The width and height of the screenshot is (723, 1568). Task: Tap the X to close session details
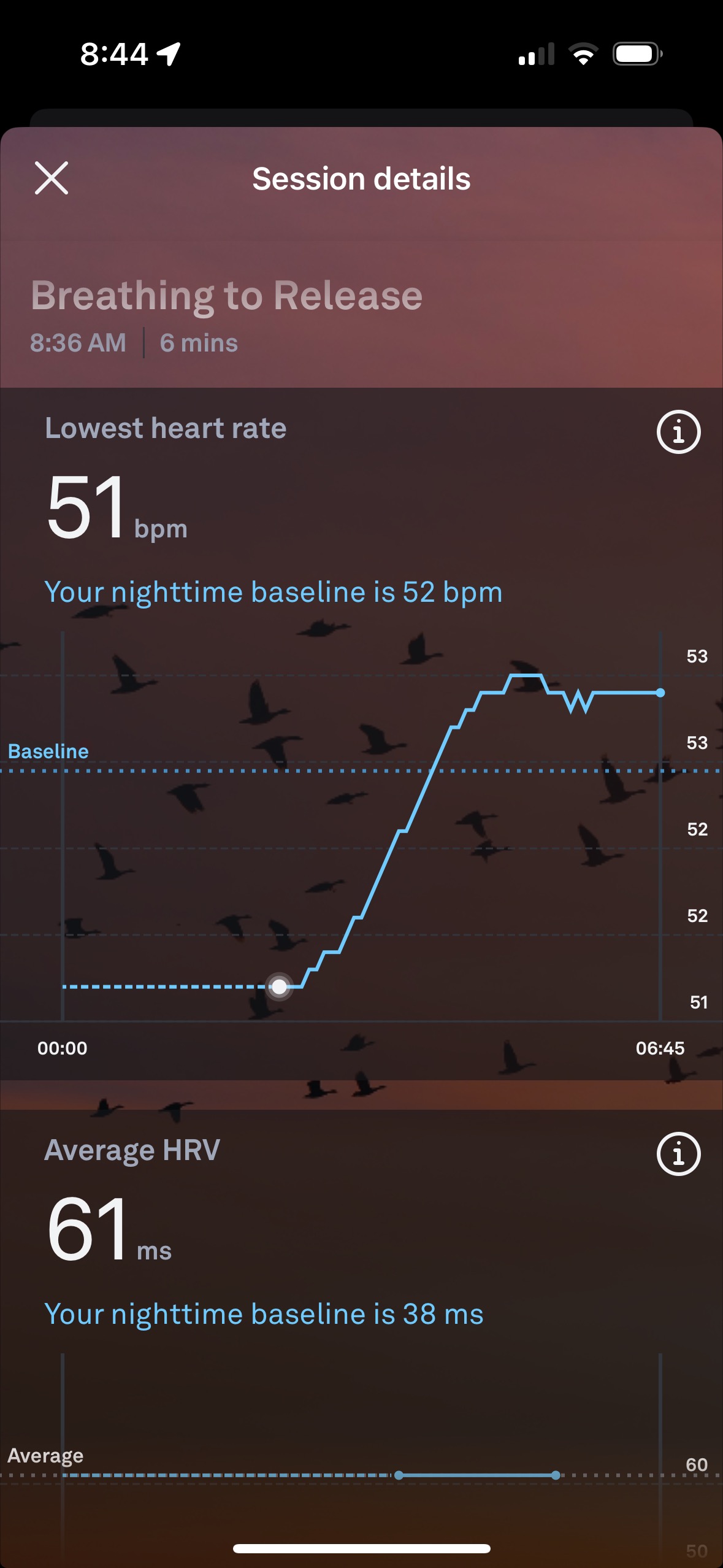[x=53, y=179]
